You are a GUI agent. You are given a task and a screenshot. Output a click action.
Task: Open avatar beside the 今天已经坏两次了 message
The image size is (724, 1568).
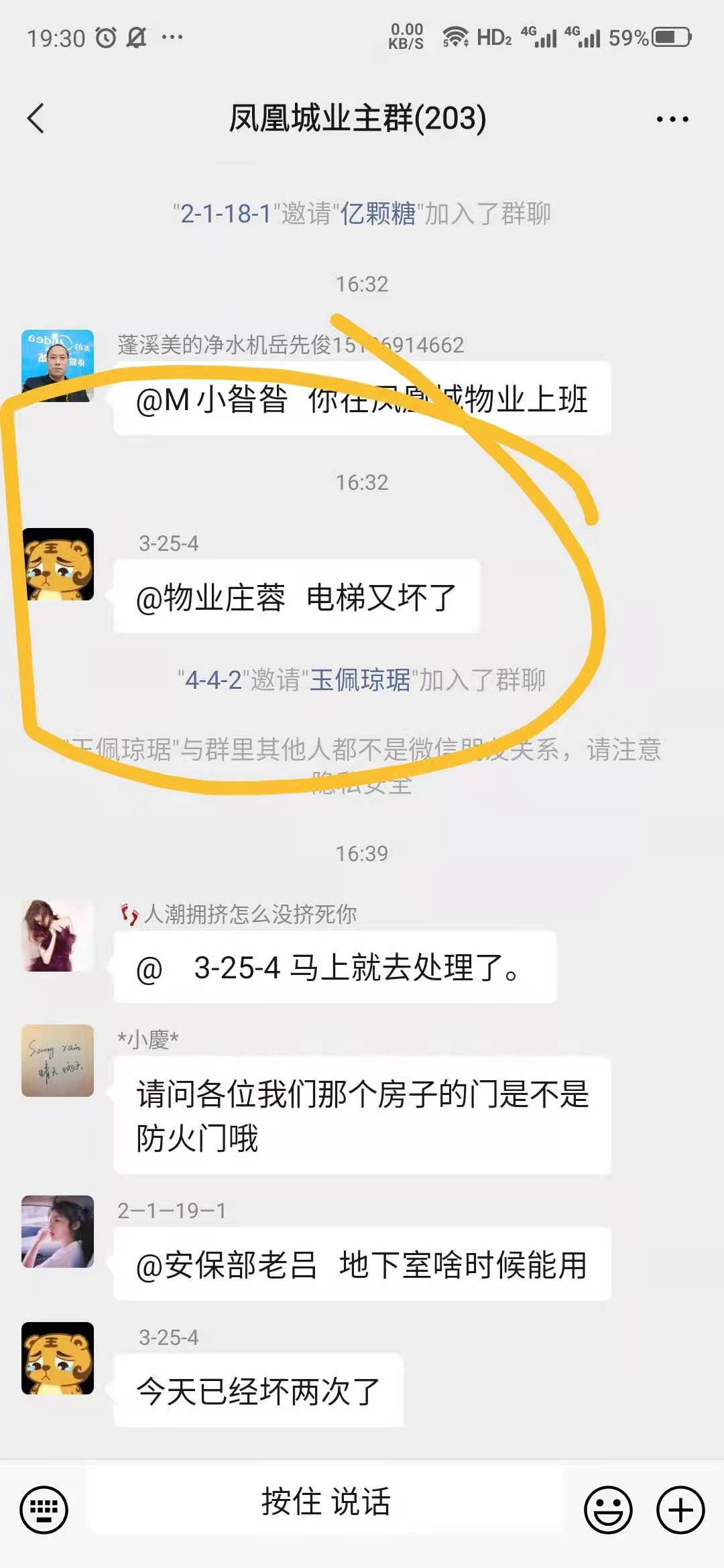(x=58, y=1358)
